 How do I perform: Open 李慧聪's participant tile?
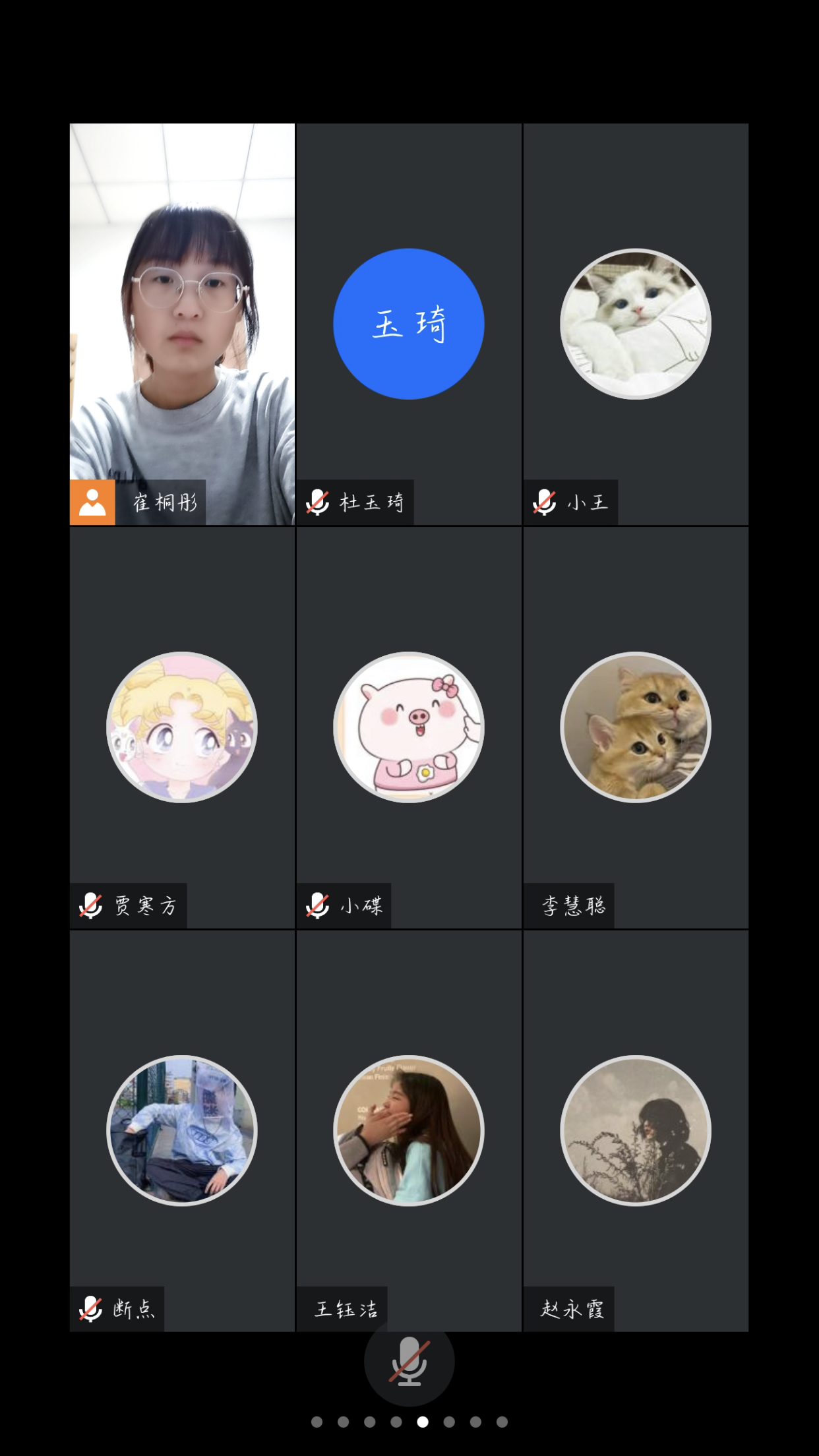point(636,727)
